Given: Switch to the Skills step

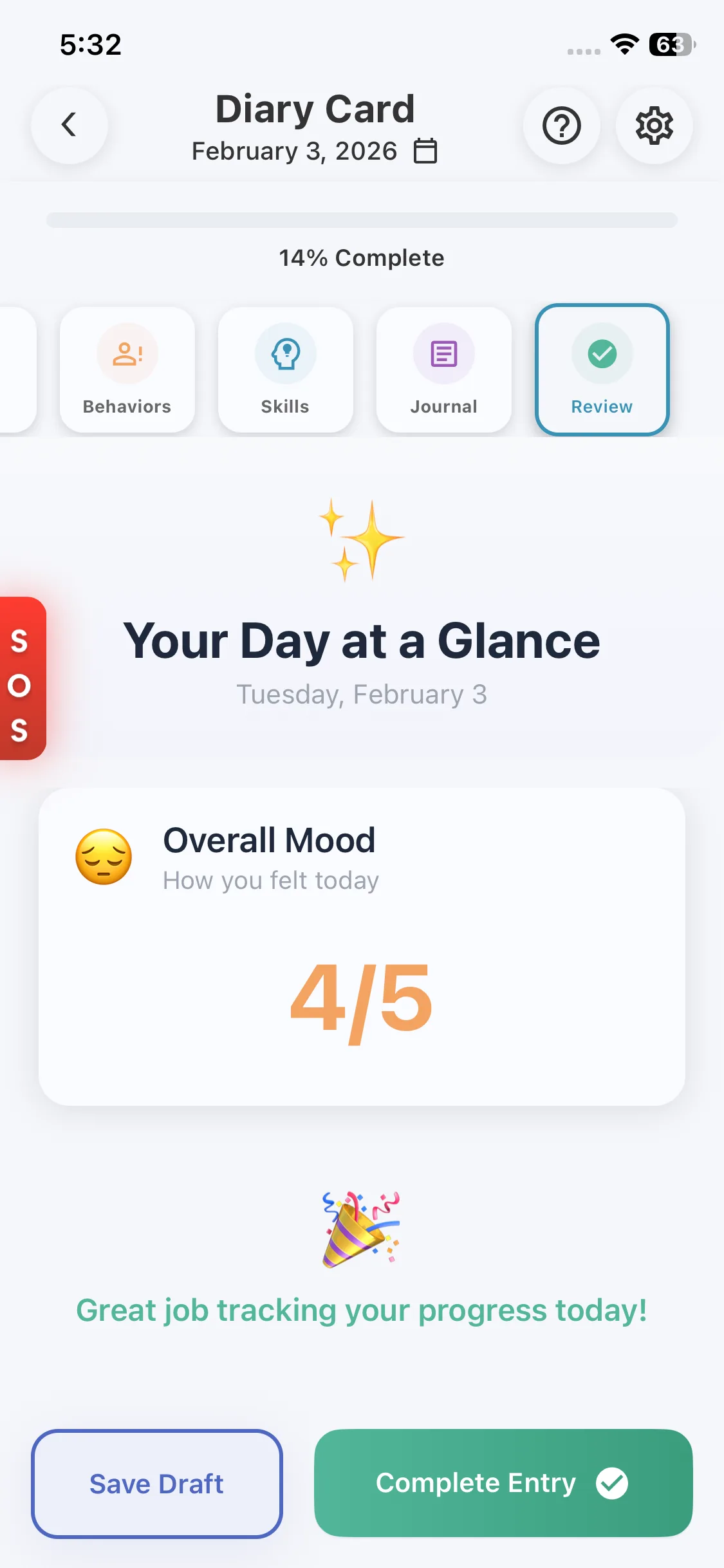Looking at the screenshot, I should coord(285,369).
